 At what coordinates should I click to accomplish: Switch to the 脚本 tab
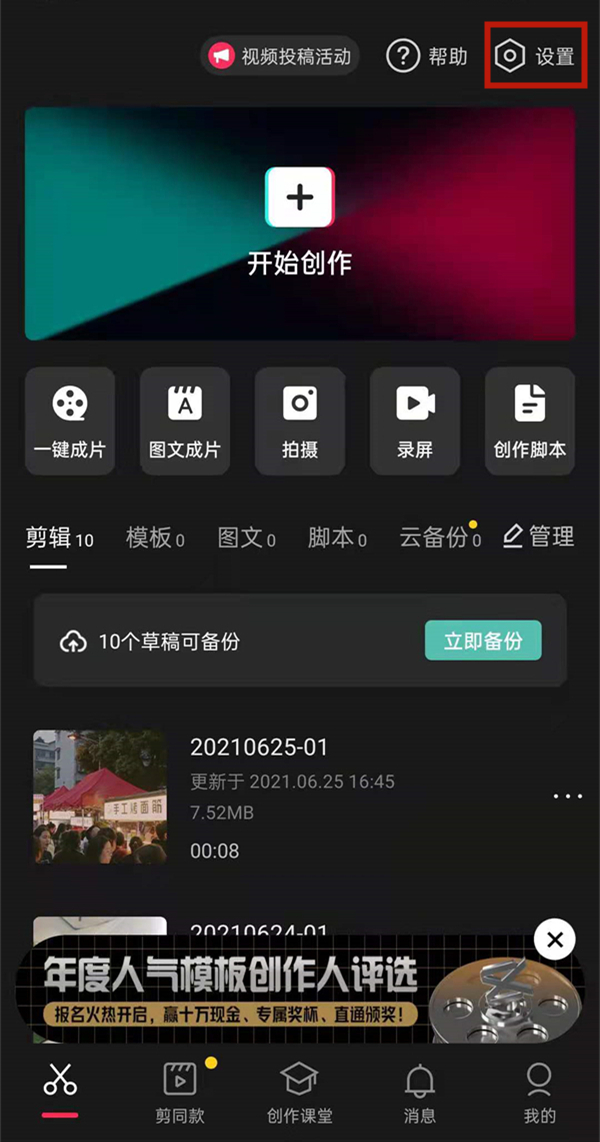pyautogui.click(x=336, y=538)
